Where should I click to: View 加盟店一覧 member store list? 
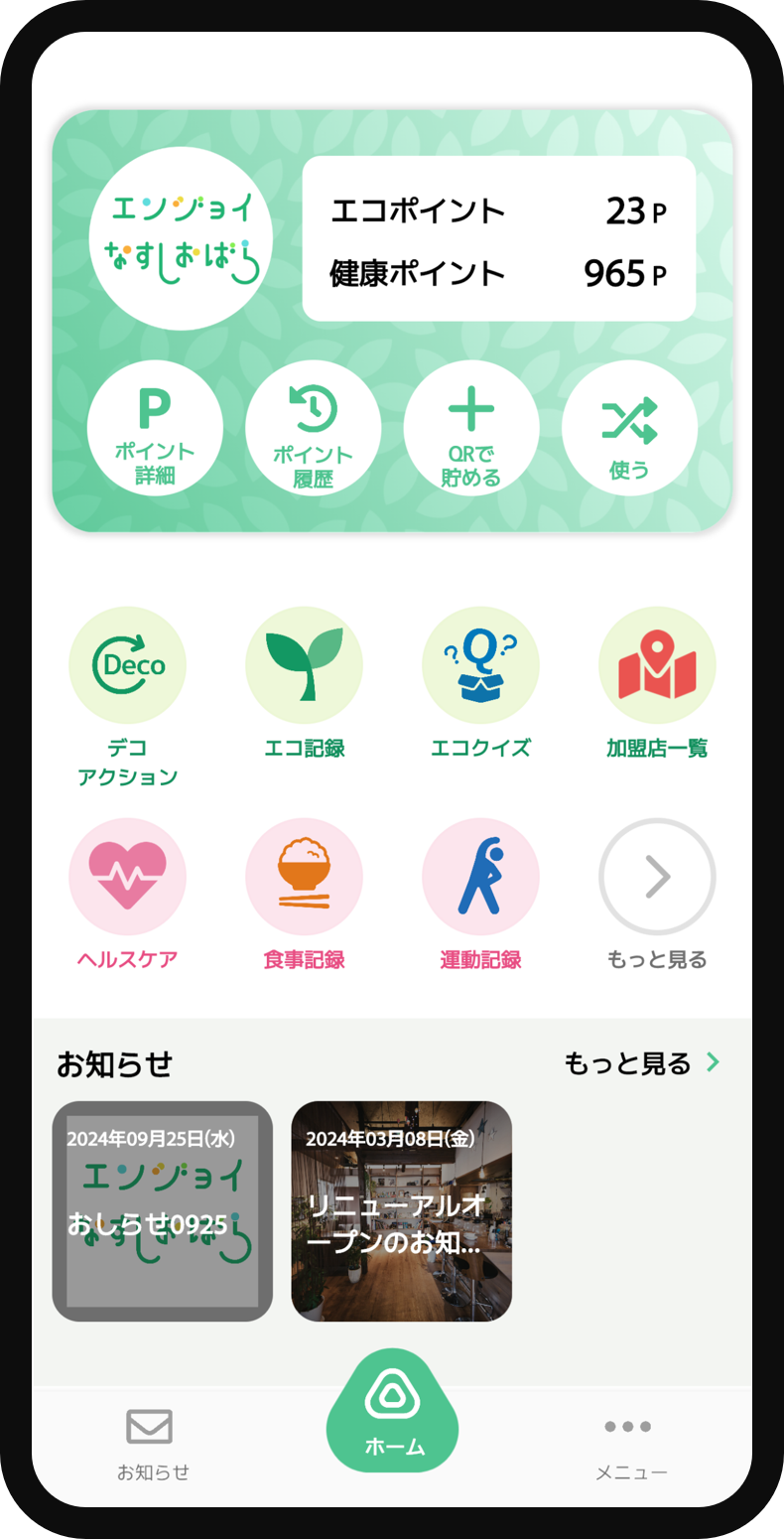coord(657,665)
